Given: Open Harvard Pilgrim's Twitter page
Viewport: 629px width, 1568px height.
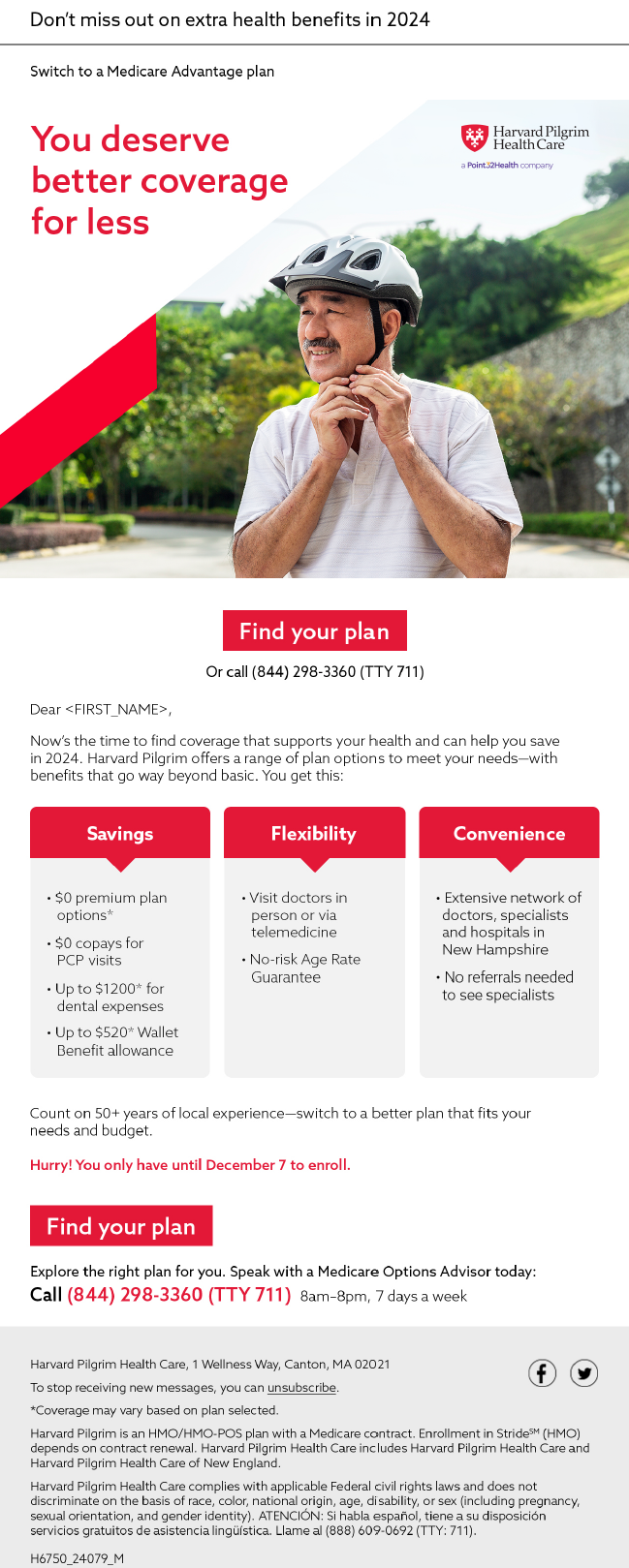Looking at the screenshot, I should point(583,1372).
